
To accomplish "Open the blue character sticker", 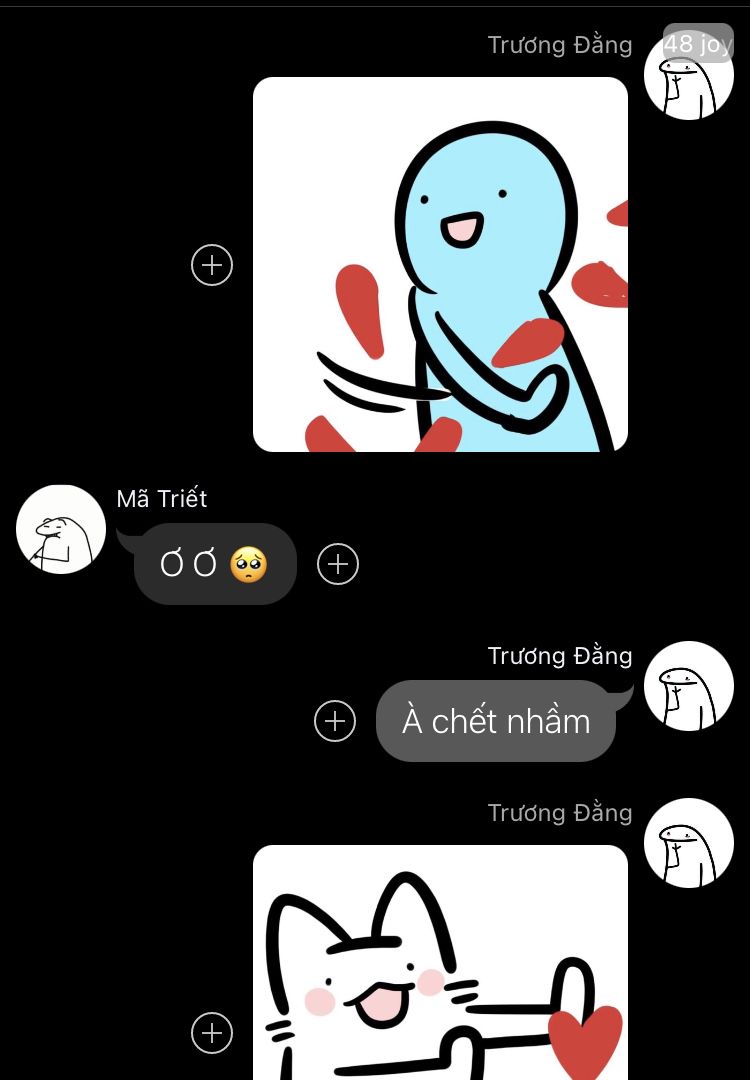I will [440, 264].
